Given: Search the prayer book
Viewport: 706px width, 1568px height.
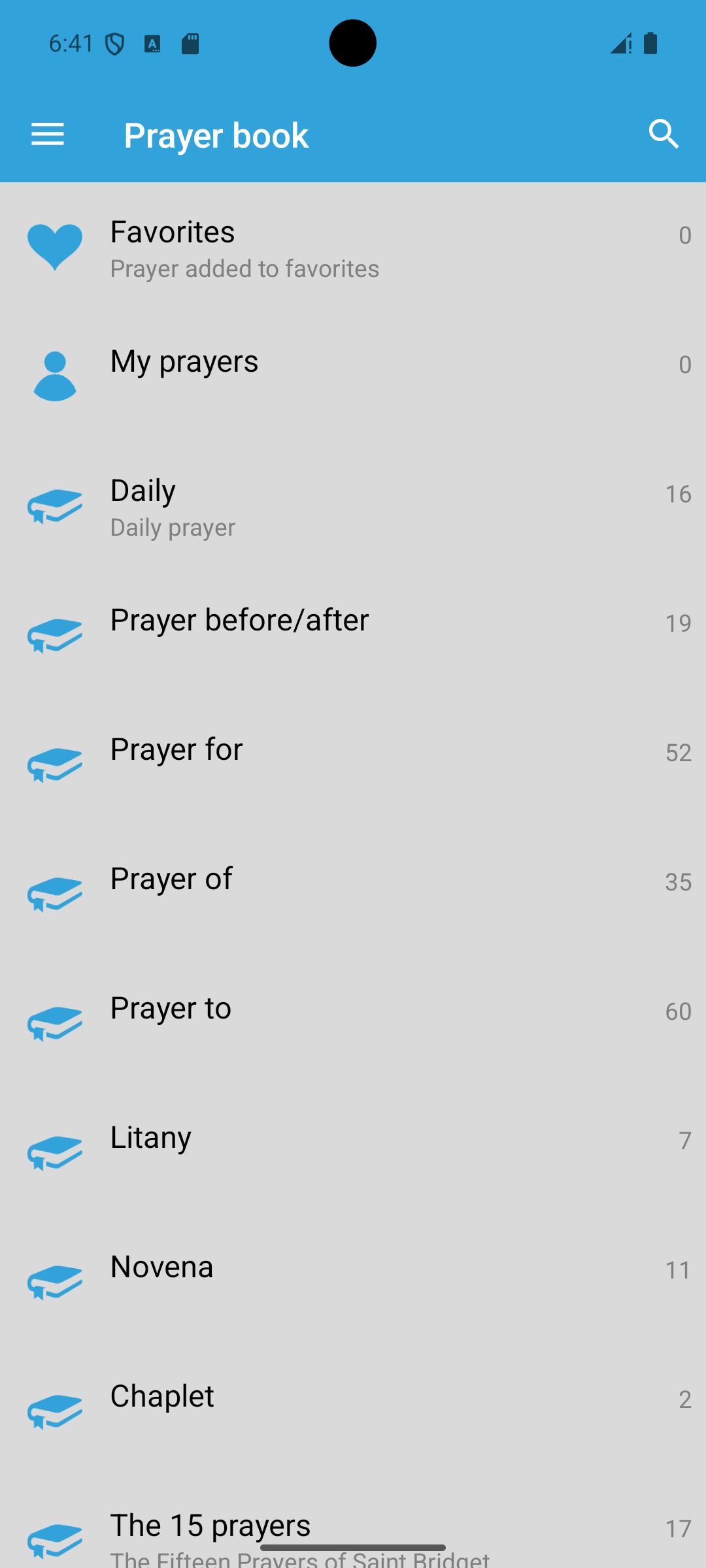Looking at the screenshot, I should [664, 135].
